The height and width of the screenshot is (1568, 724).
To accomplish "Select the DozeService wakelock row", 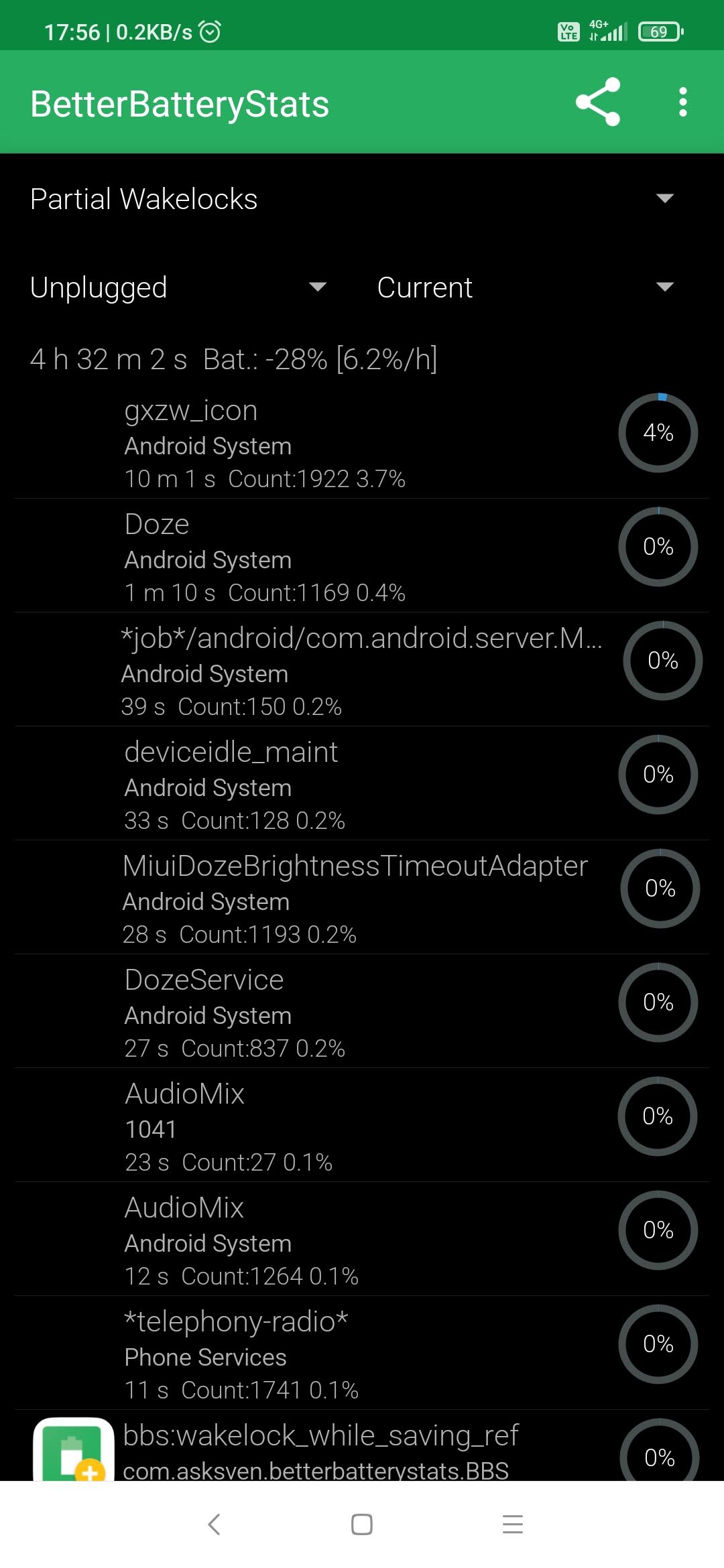I will pyautogui.click(x=362, y=1012).
